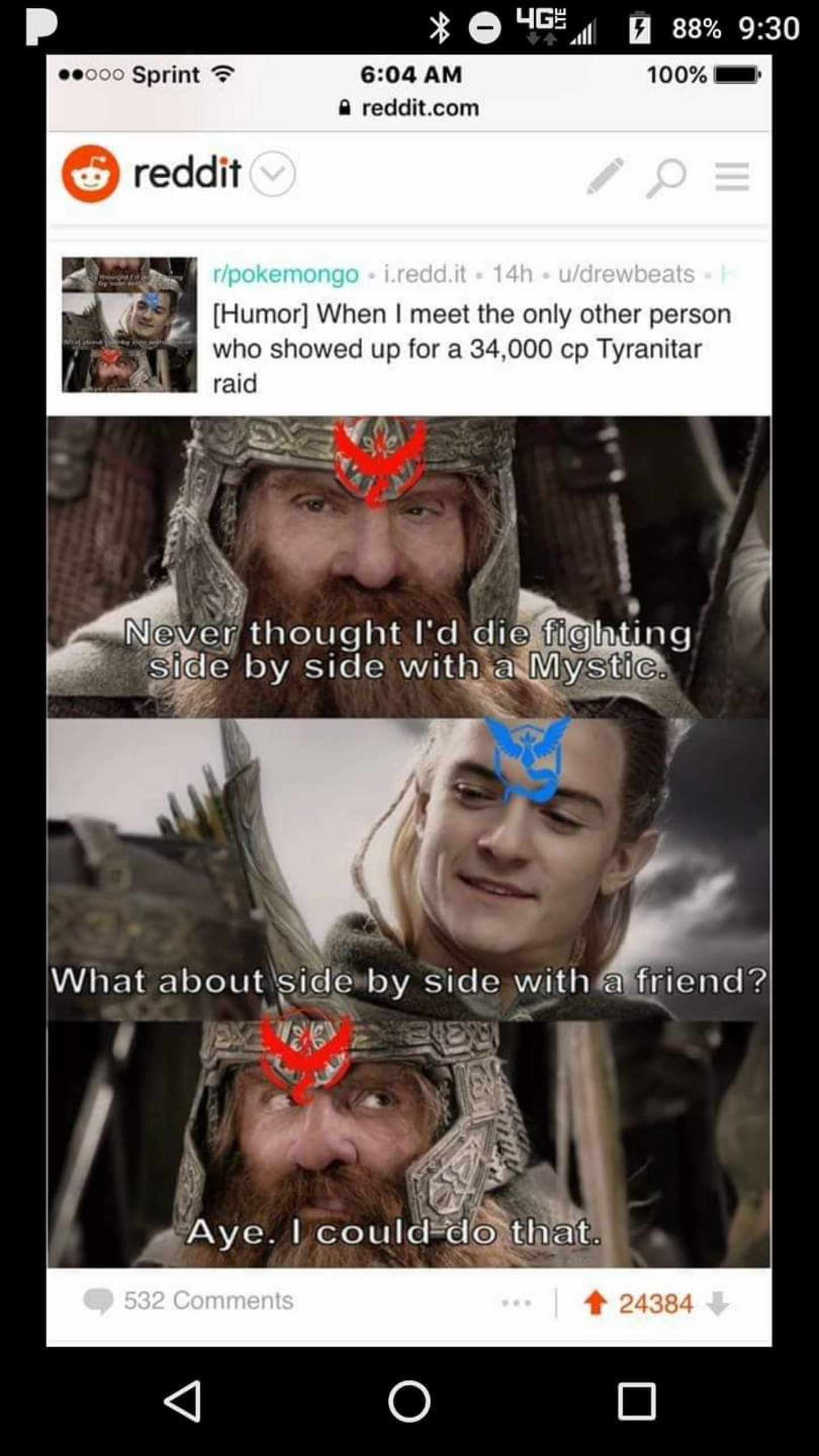Go back with the Android back button
Image resolution: width=819 pixels, height=1456 pixels.
pos(183,1401)
